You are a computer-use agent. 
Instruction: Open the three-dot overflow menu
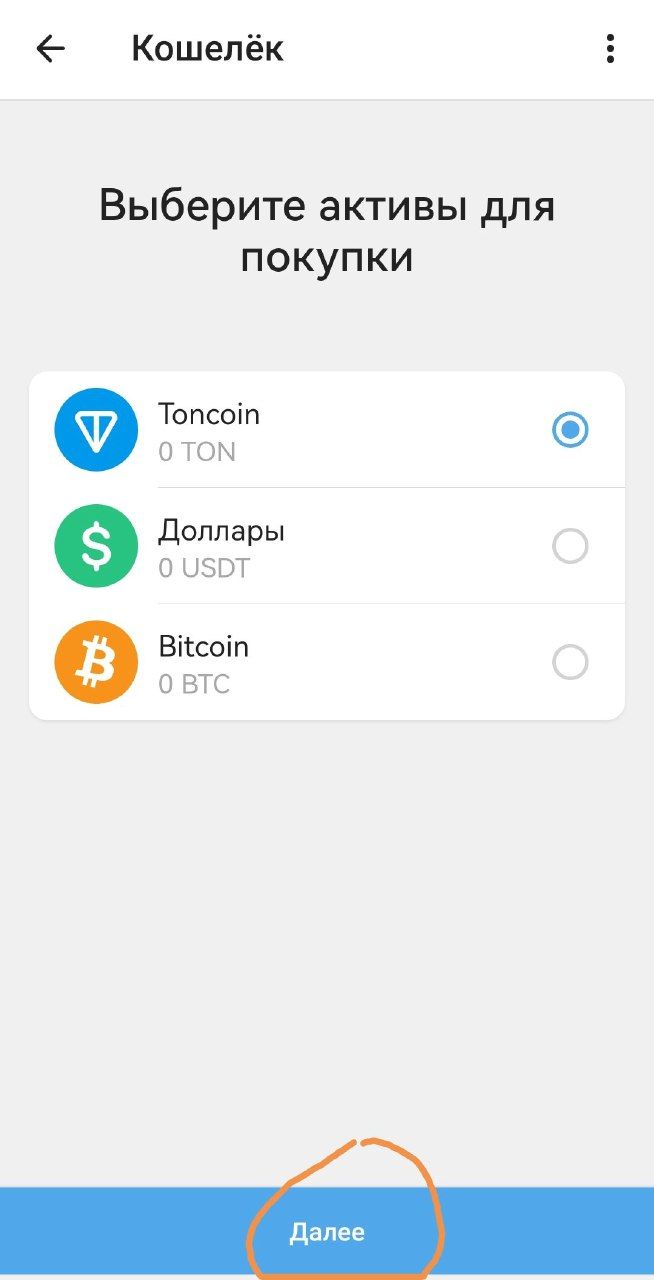click(x=609, y=49)
